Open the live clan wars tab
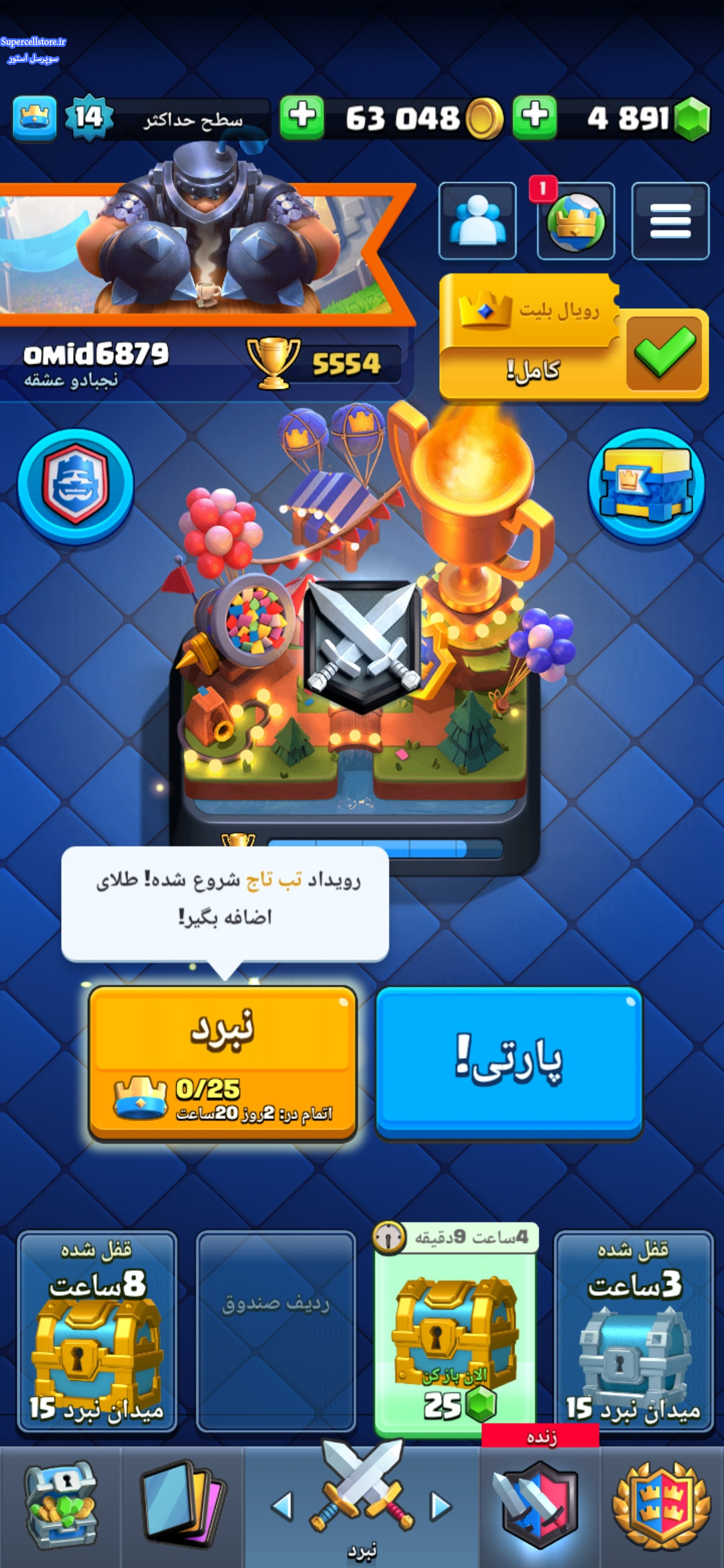 [x=540, y=1504]
